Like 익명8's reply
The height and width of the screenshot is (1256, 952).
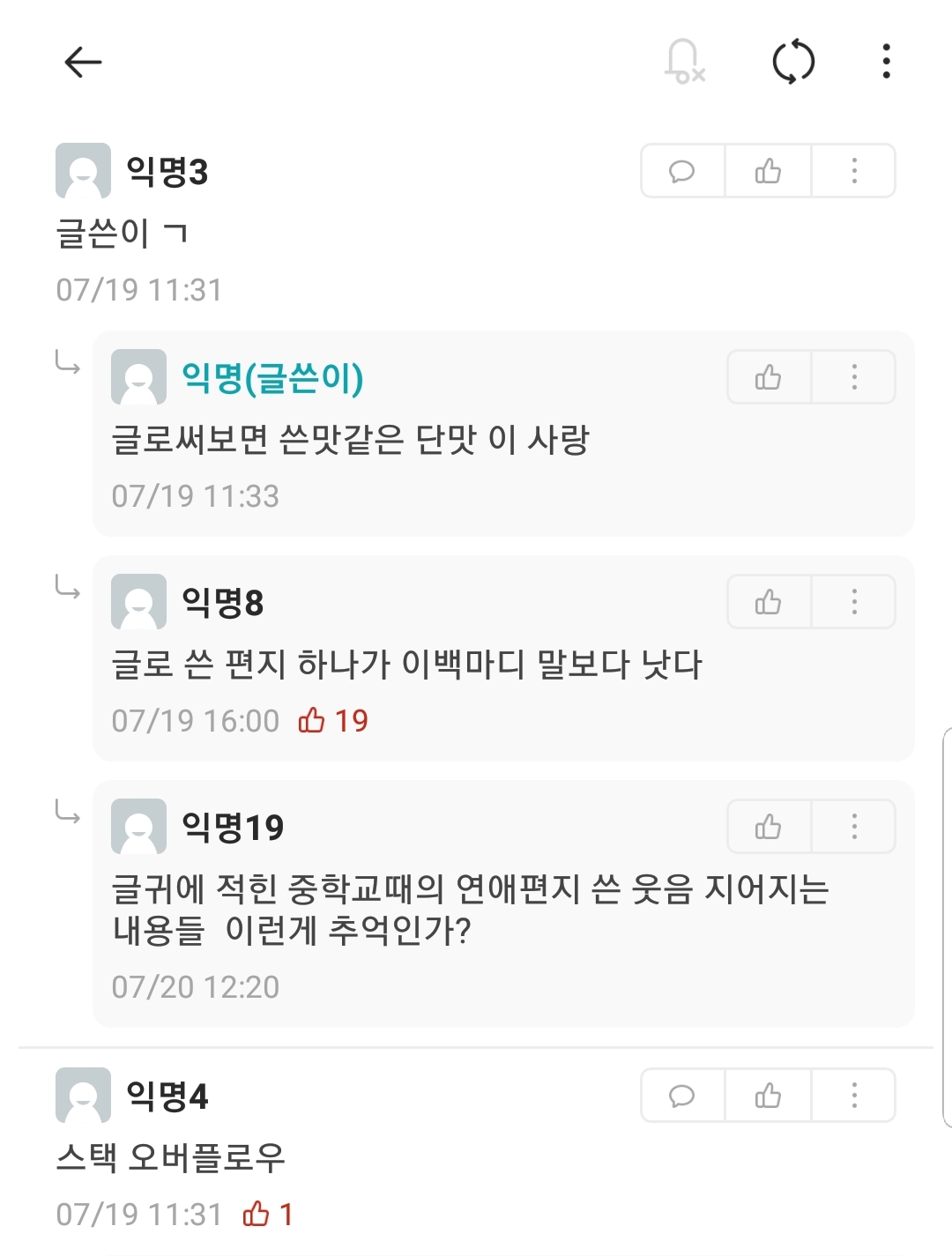769,602
